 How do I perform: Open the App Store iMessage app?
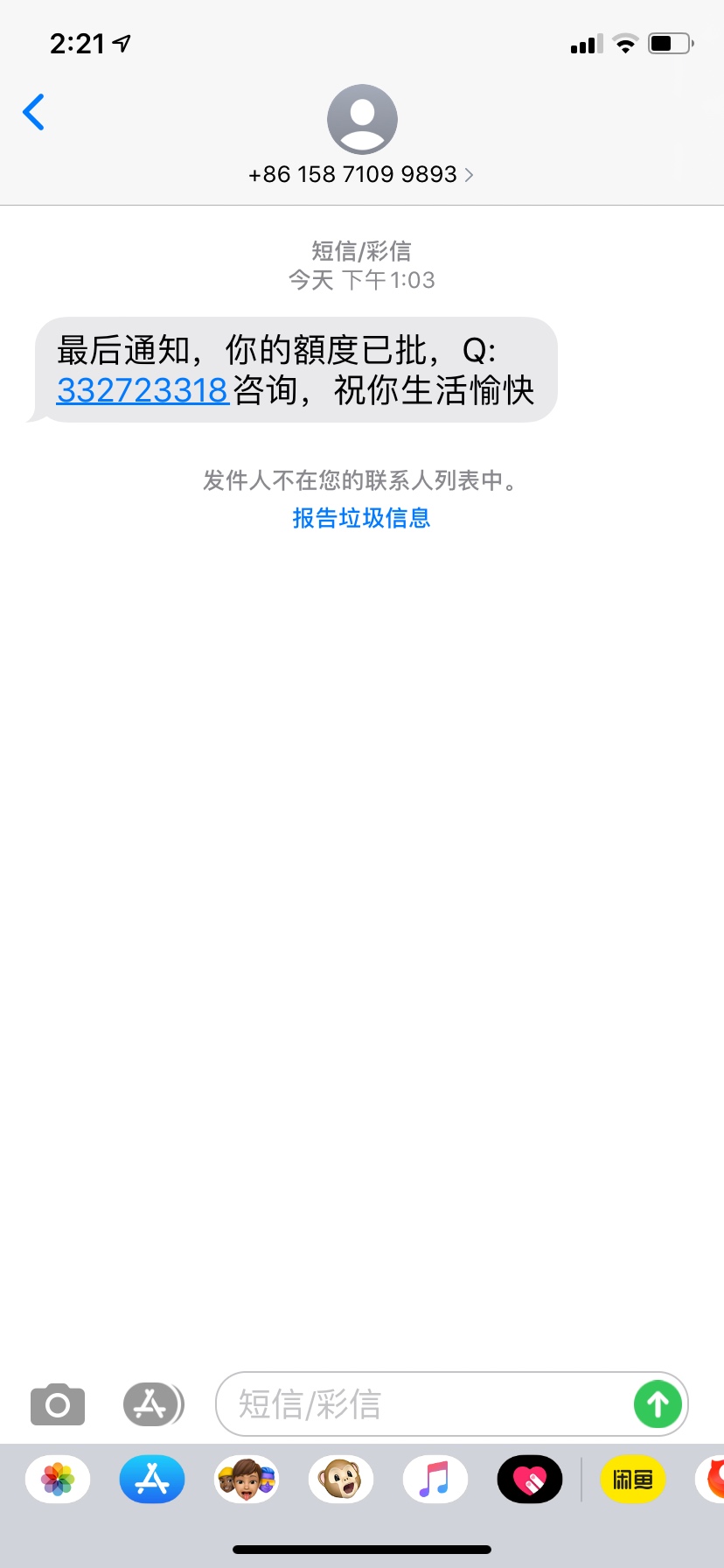point(152,1480)
